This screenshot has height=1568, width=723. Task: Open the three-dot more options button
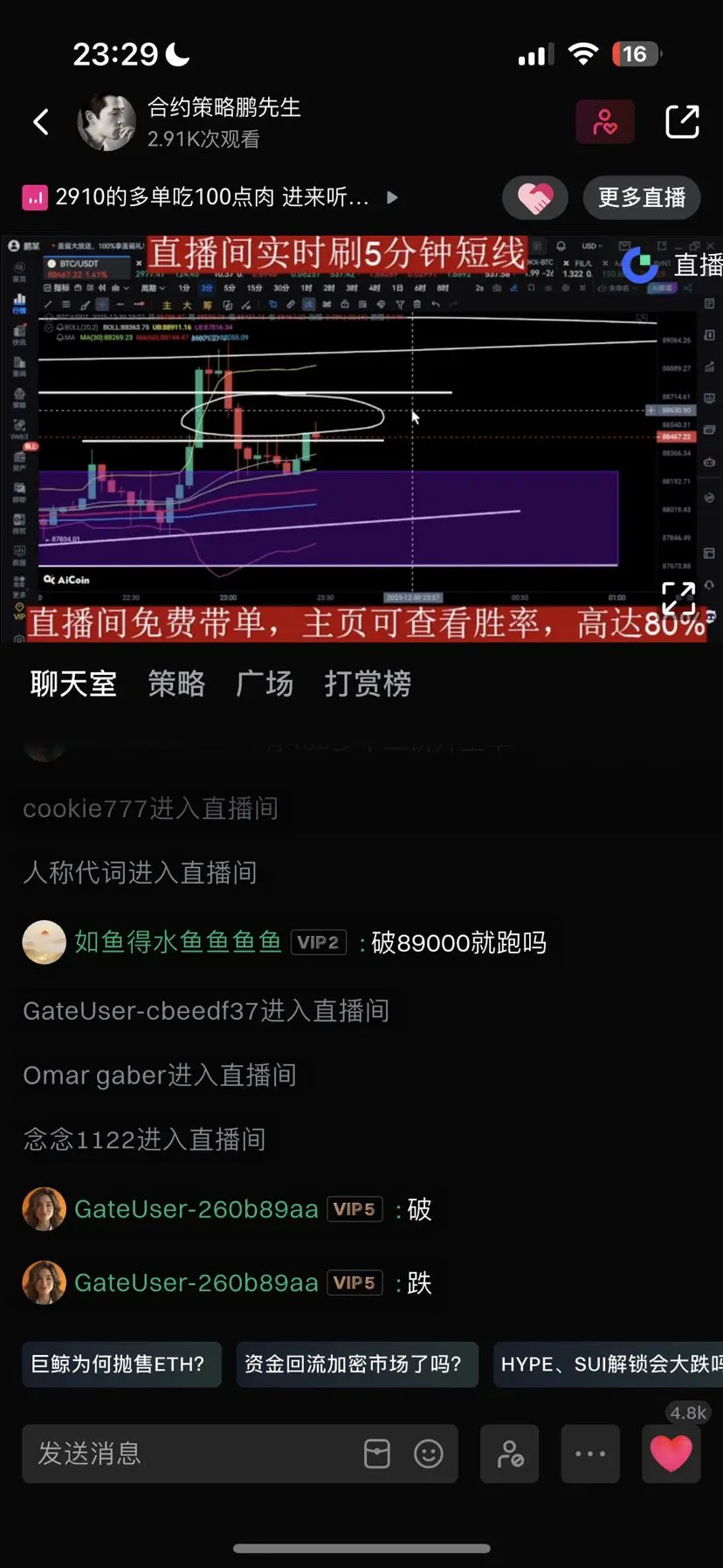point(590,1454)
